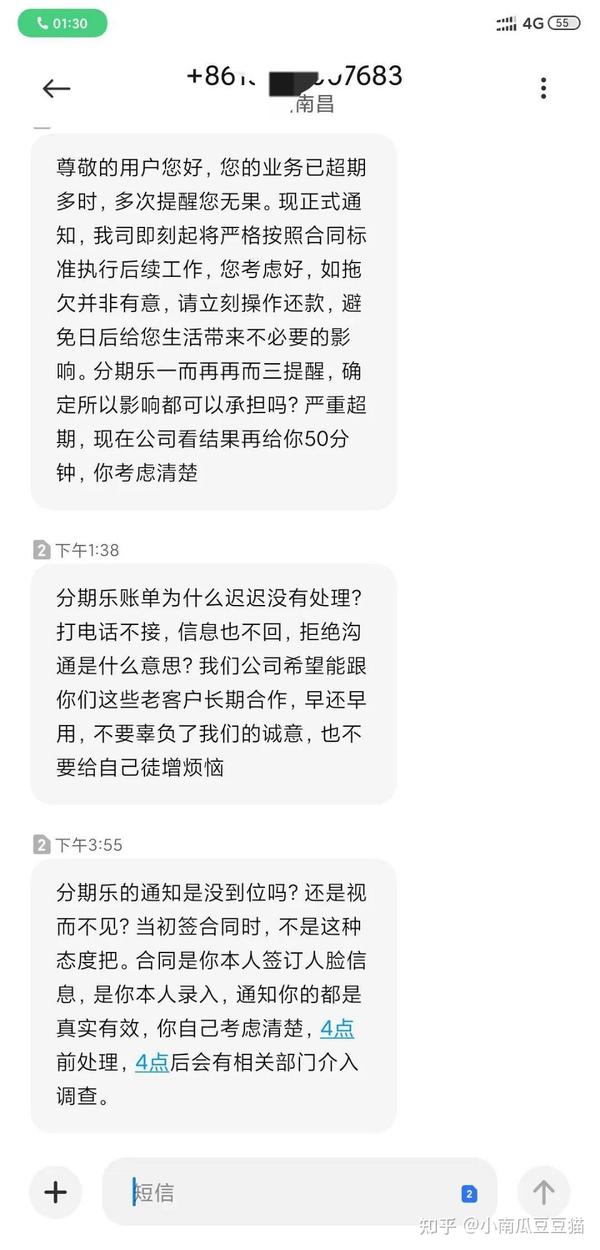
Task: Open the three-dot overflow menu
Action: coord(543,88)
